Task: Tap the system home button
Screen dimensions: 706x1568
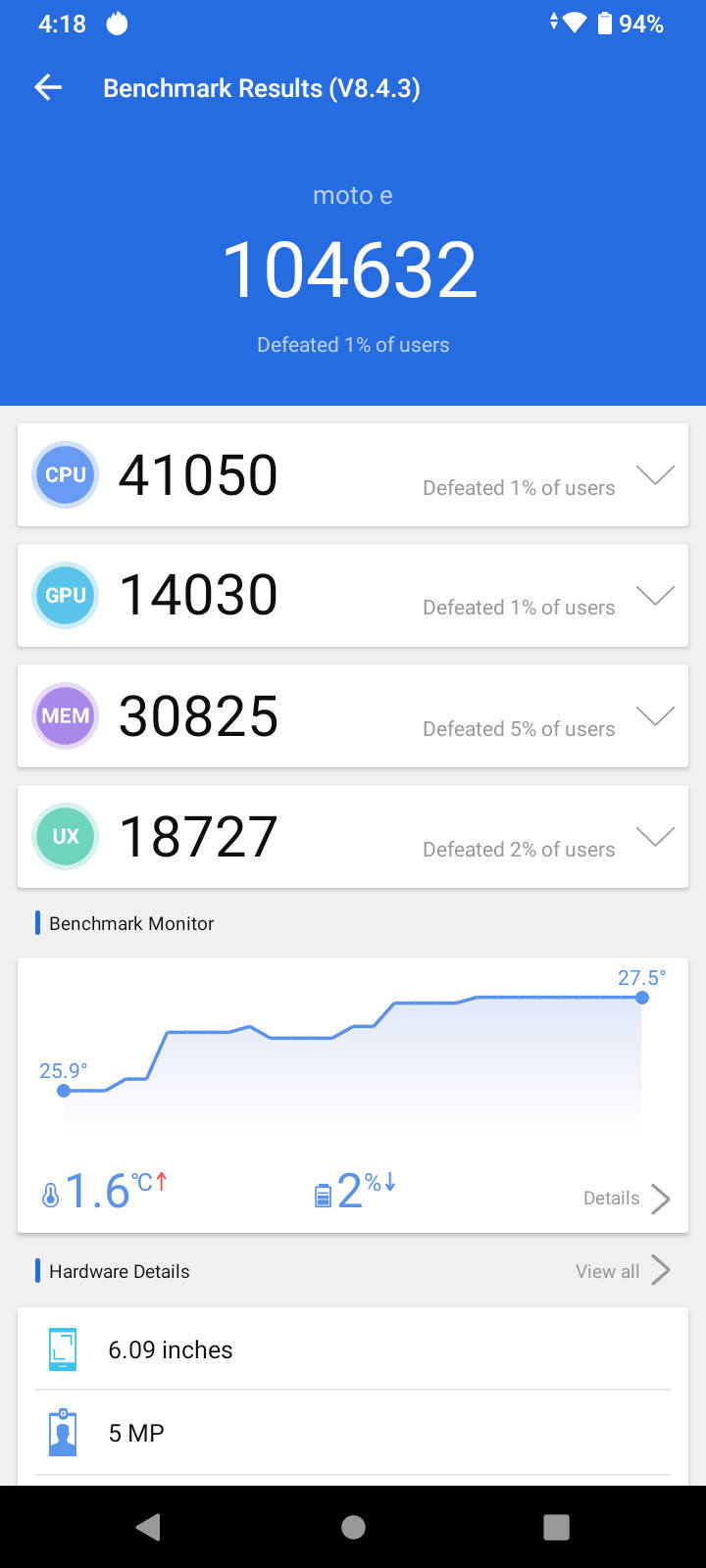Action: point(353,1527)
